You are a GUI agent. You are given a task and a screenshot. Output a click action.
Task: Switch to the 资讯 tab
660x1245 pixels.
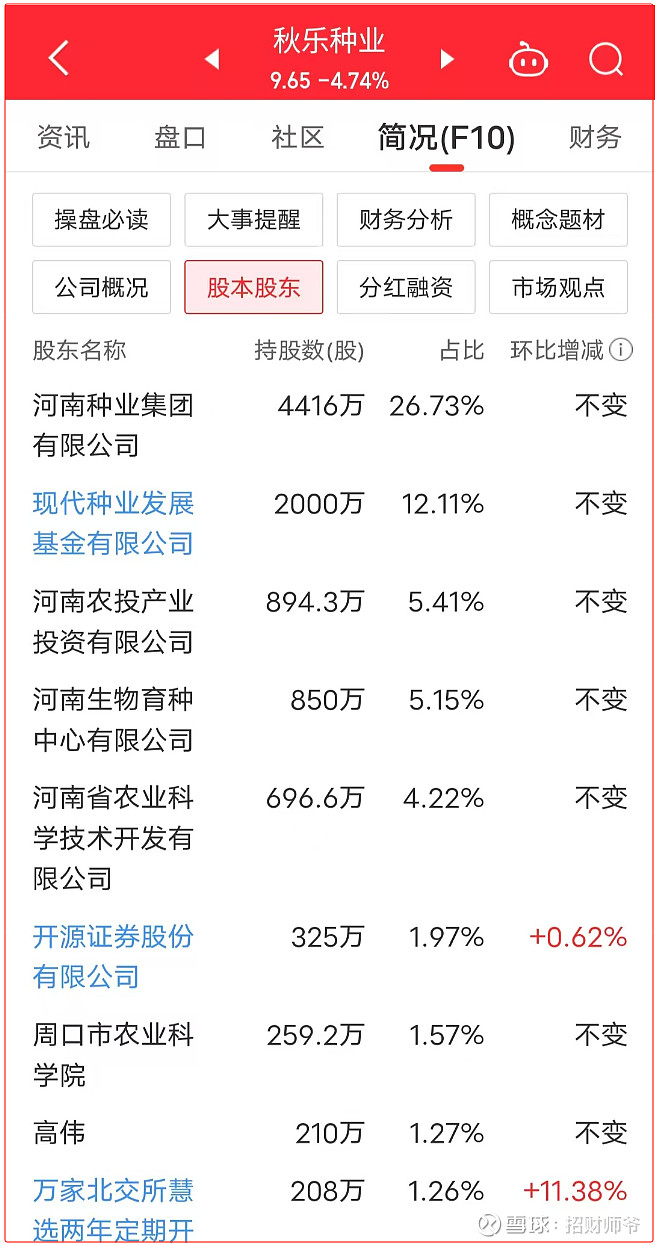point(63,137)
